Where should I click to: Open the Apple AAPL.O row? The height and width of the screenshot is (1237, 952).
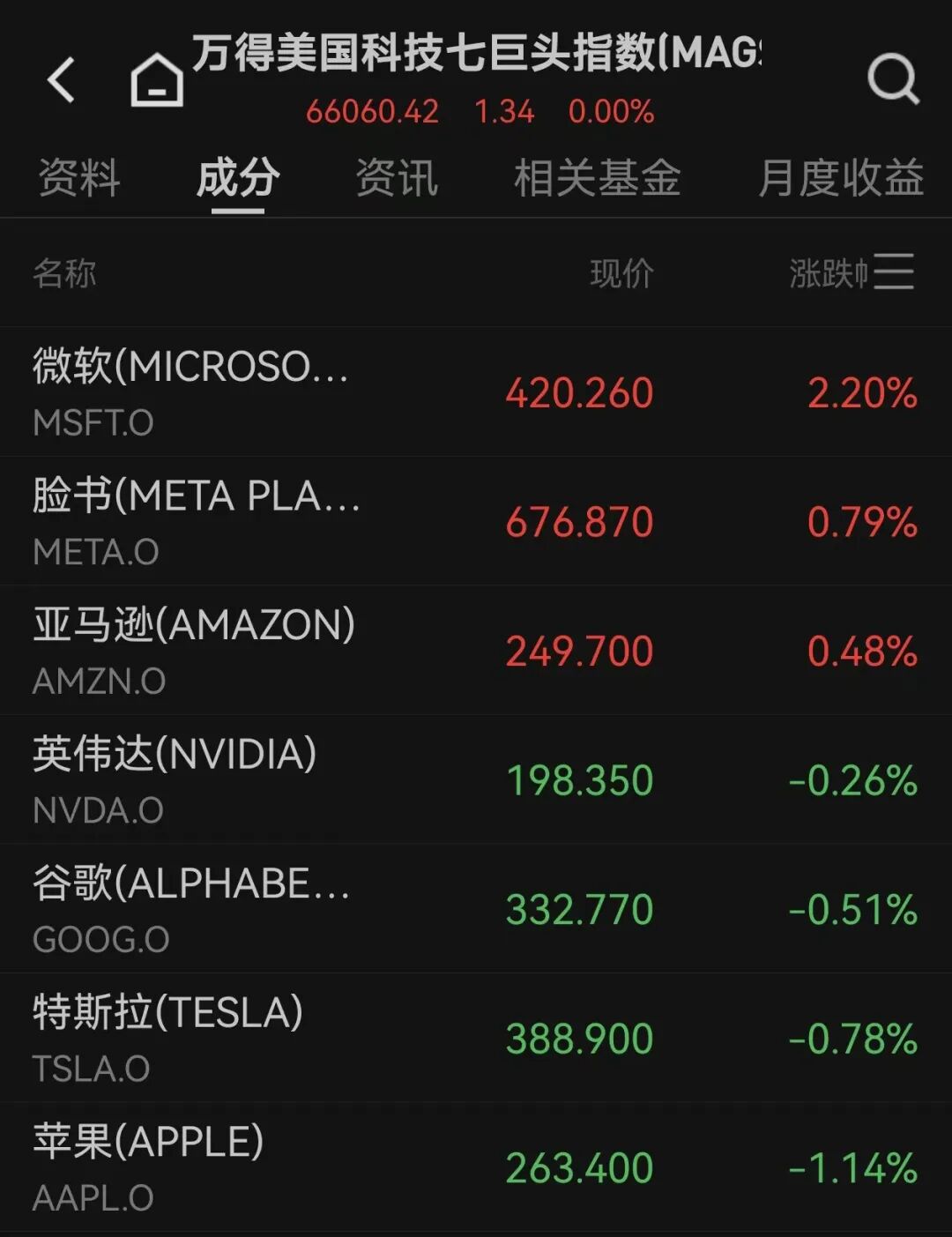pos(476,1167)
